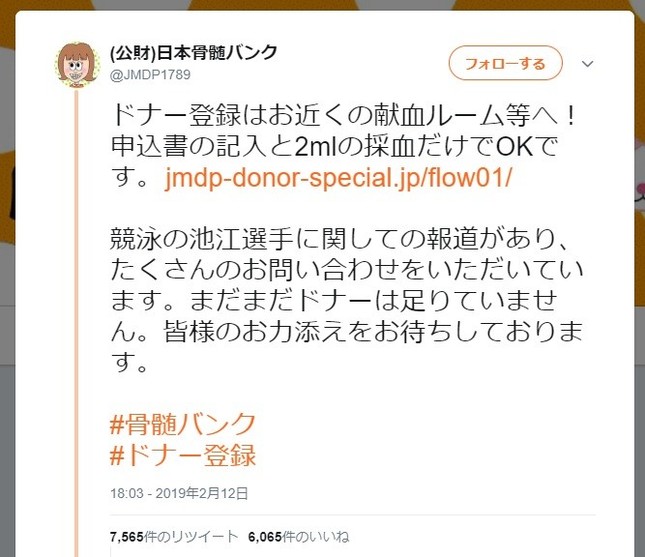Image resolution: width=645 pixels, height=557 pixels.
Task: Open the 18:03 - 2019年2月12日 timestamp
Action: (x=179, y=493)
